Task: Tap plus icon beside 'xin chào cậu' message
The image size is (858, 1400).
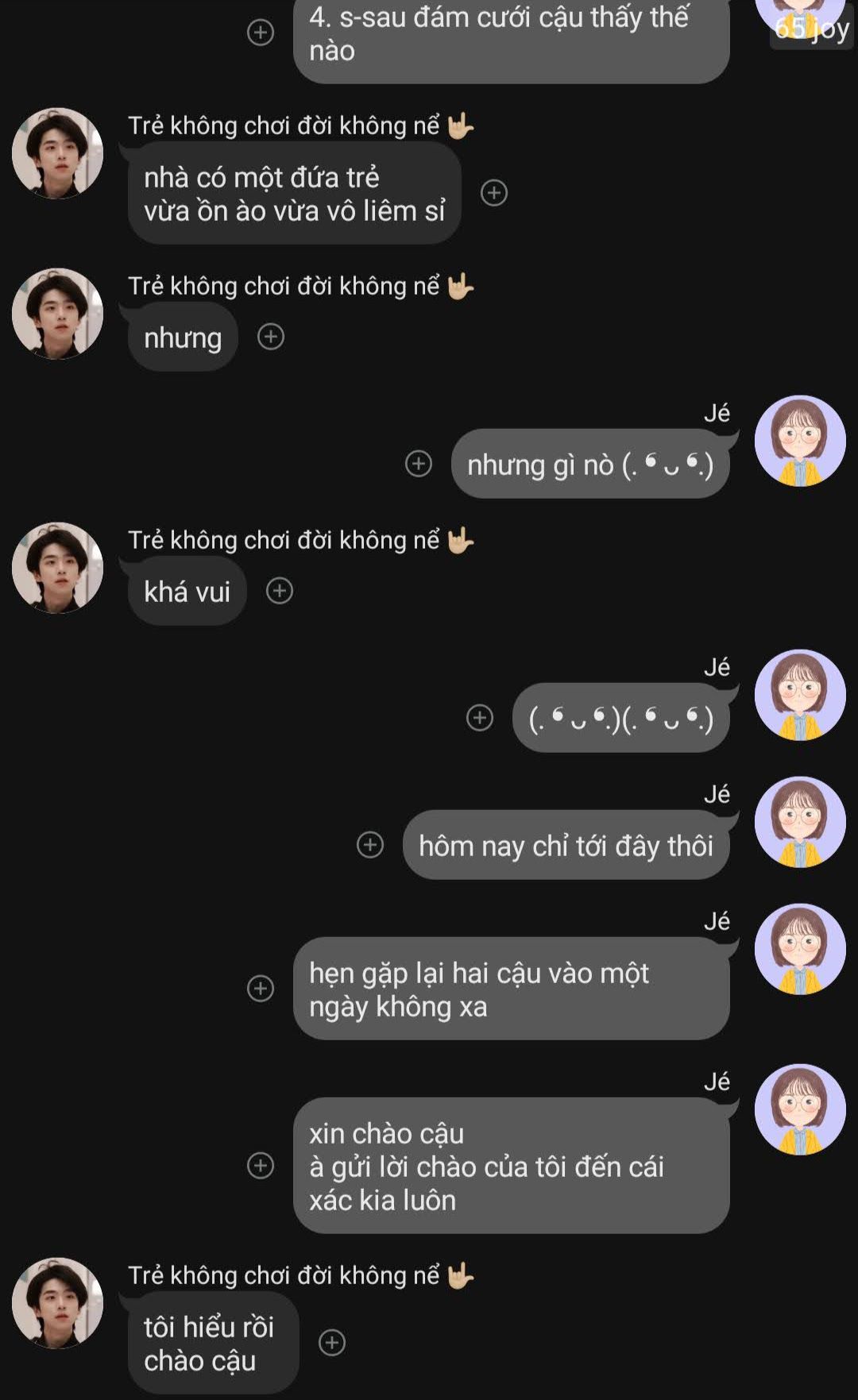Action: pos(261,1166)
